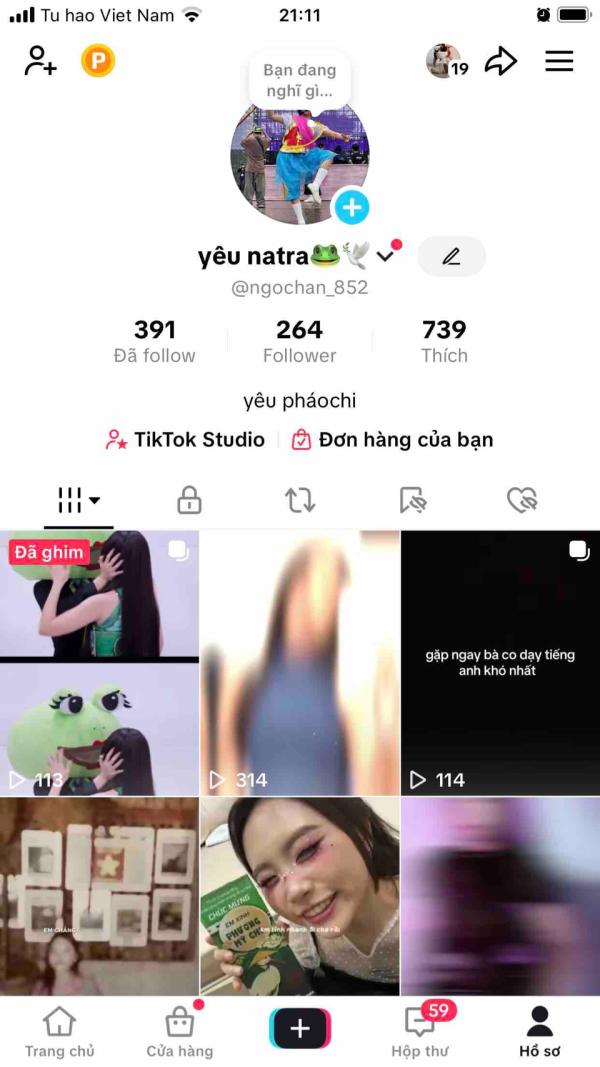Tap the blue plus on the avatar
Viewport: 600px width, 1067px height.
pyautogui.click(x=351, y=207)
